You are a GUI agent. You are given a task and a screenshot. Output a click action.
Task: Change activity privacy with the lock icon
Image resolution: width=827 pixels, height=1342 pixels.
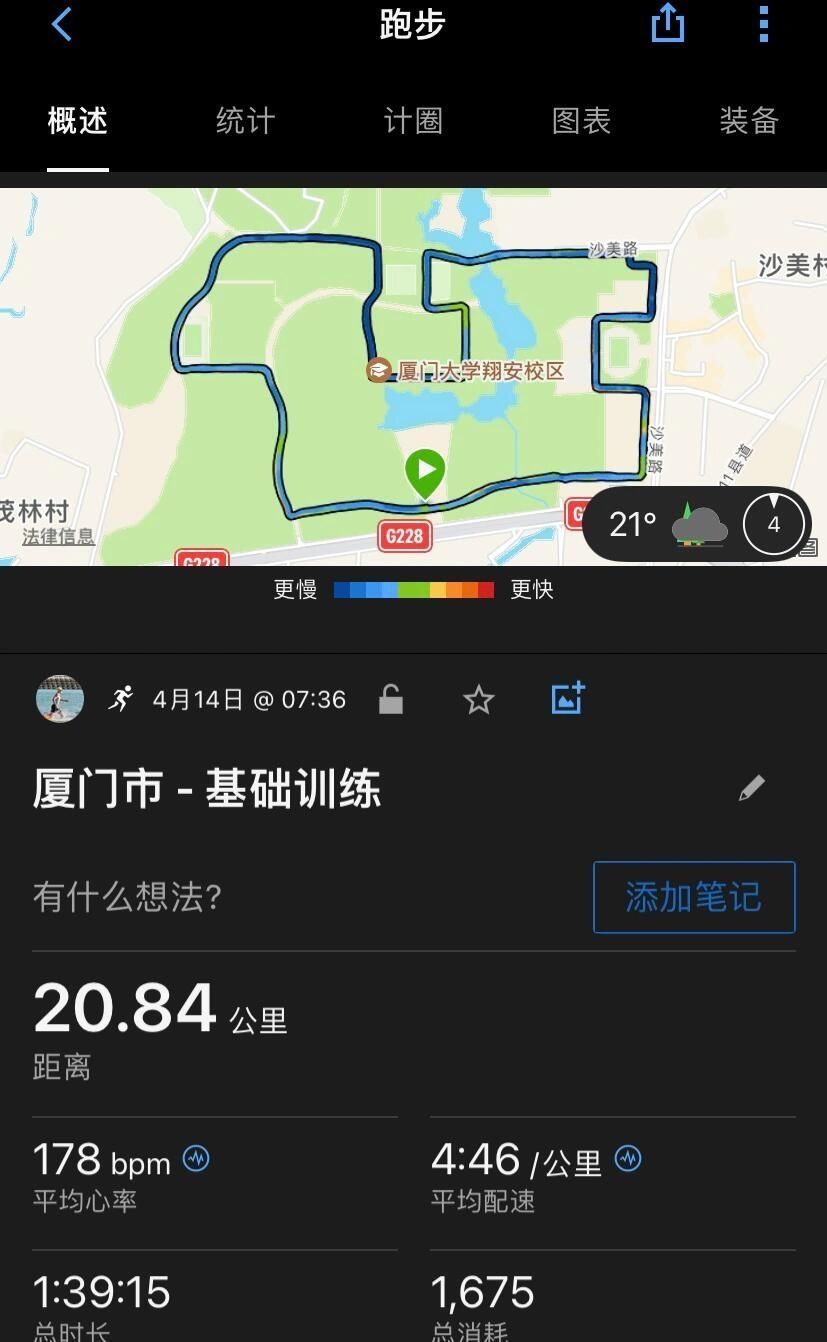click(x=391, y=699)
